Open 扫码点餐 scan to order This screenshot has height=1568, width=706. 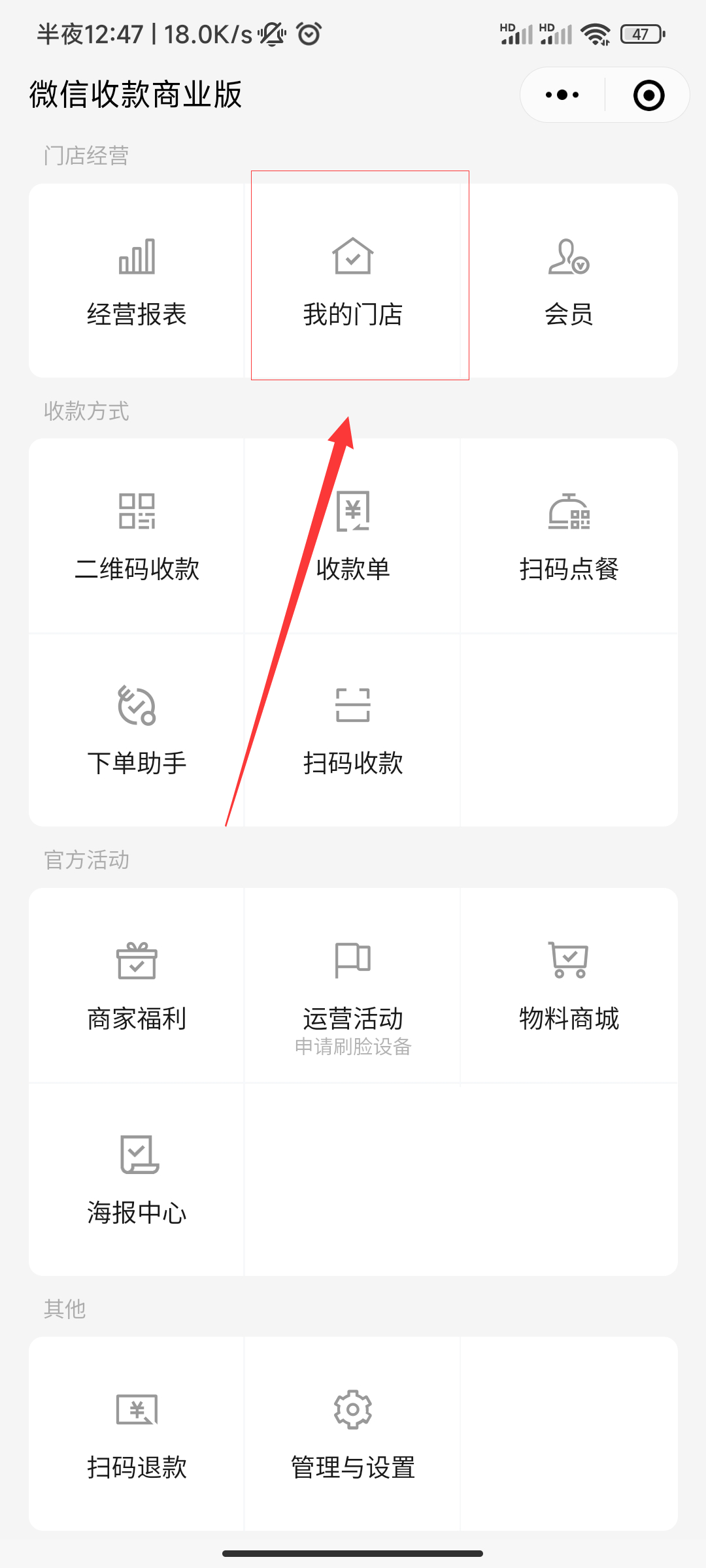pyautogui.click(x=569, y=536)
